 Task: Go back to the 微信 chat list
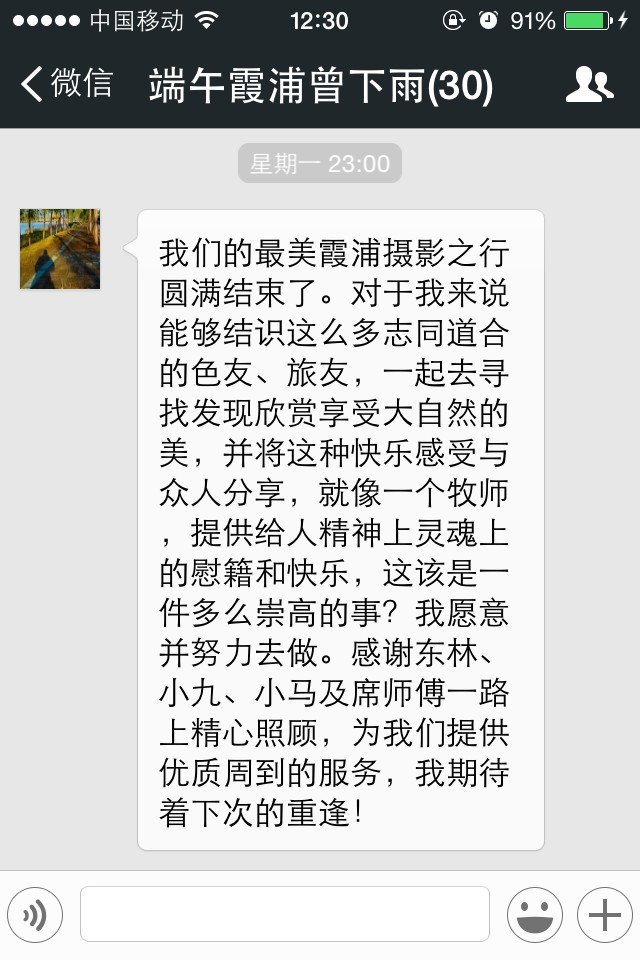(x=66, y=84)
